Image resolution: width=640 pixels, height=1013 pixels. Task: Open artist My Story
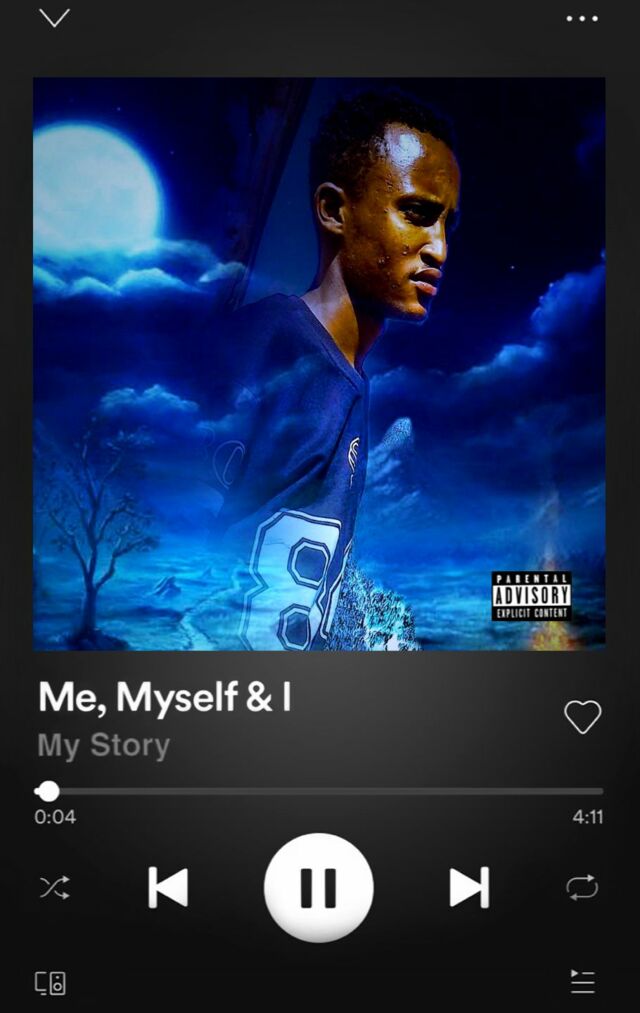[103, 746]
